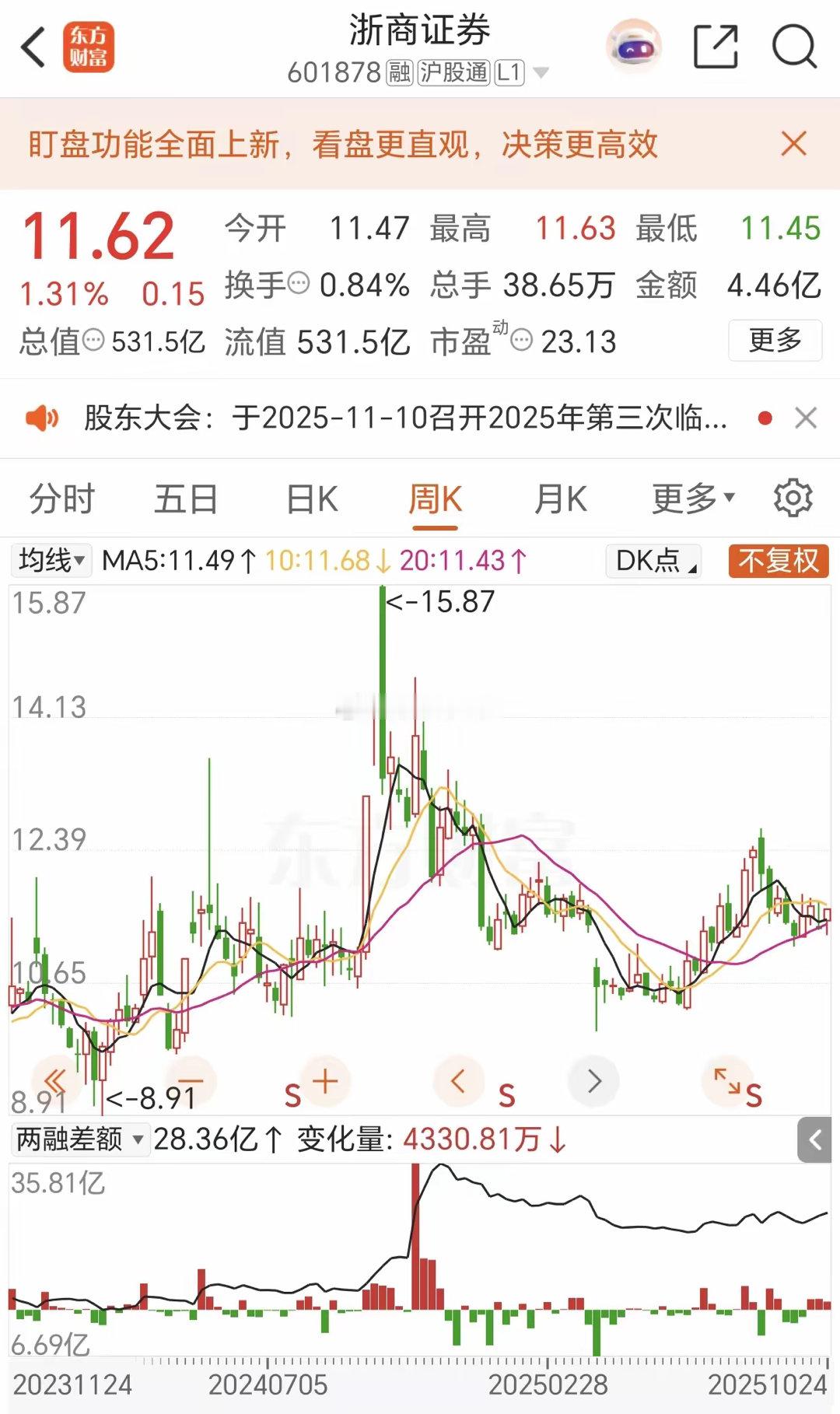The image size is (840, 1414).
Task: Tap 更多 to show more quote data
Action: coord(775,341)
